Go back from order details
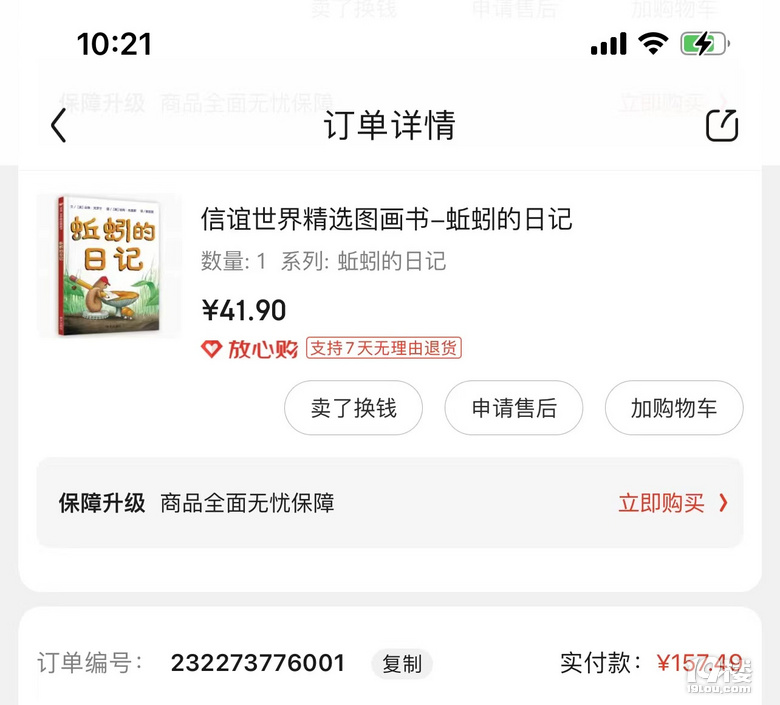 (x=59, y=126)
